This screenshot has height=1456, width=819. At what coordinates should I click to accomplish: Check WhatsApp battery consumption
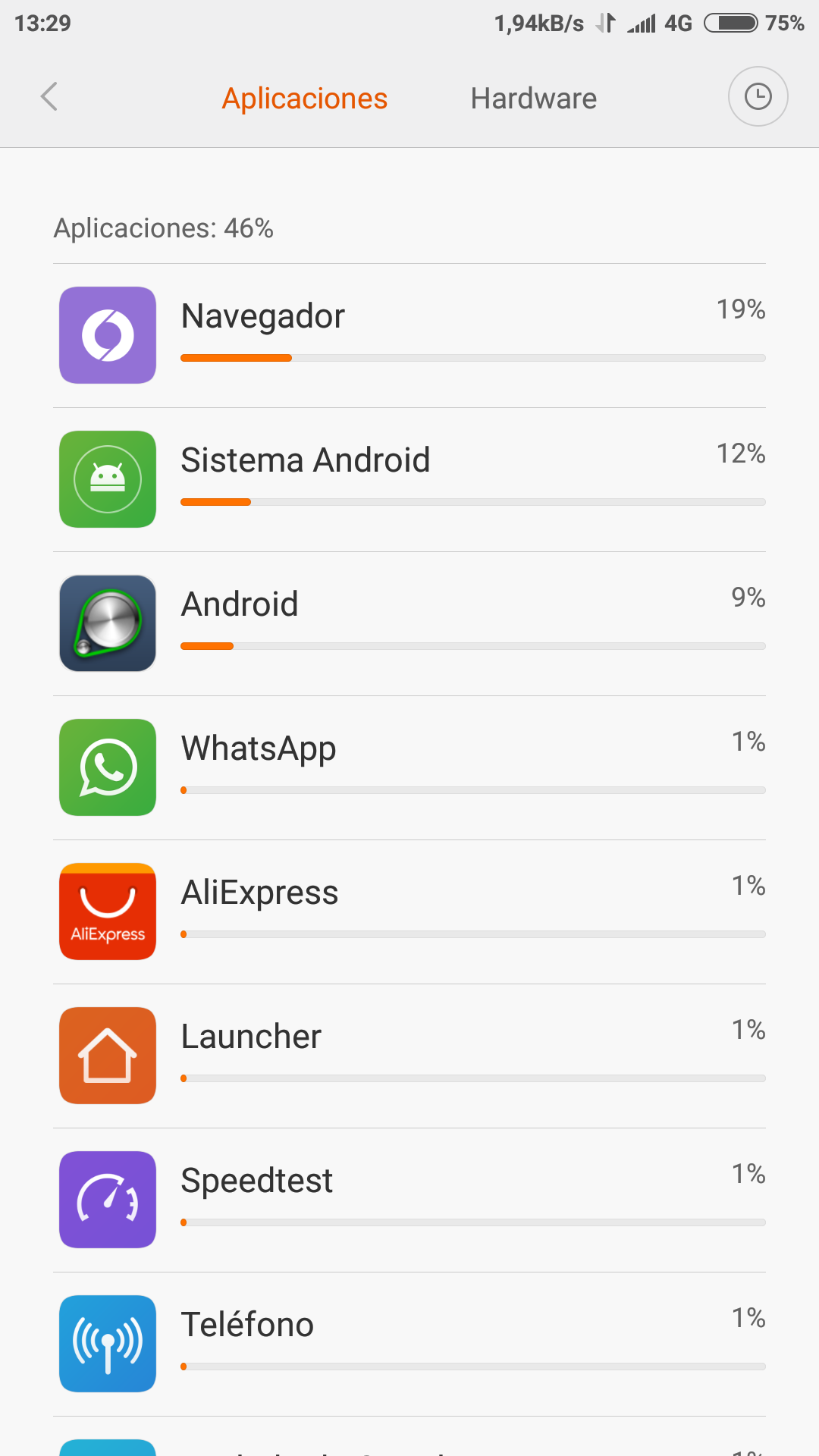point(409,768)
